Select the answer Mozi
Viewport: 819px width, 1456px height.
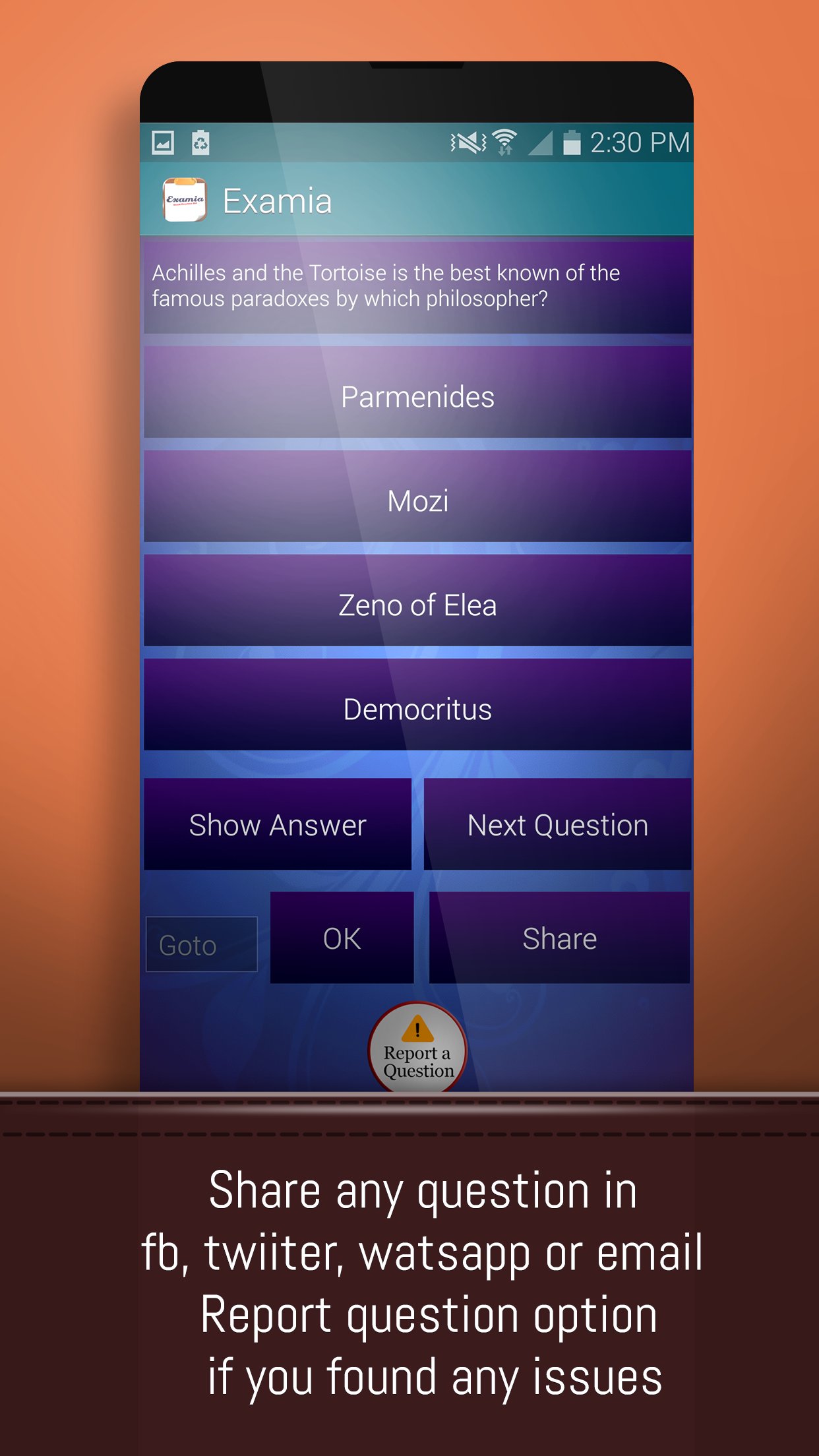click(x=417, y=501)
